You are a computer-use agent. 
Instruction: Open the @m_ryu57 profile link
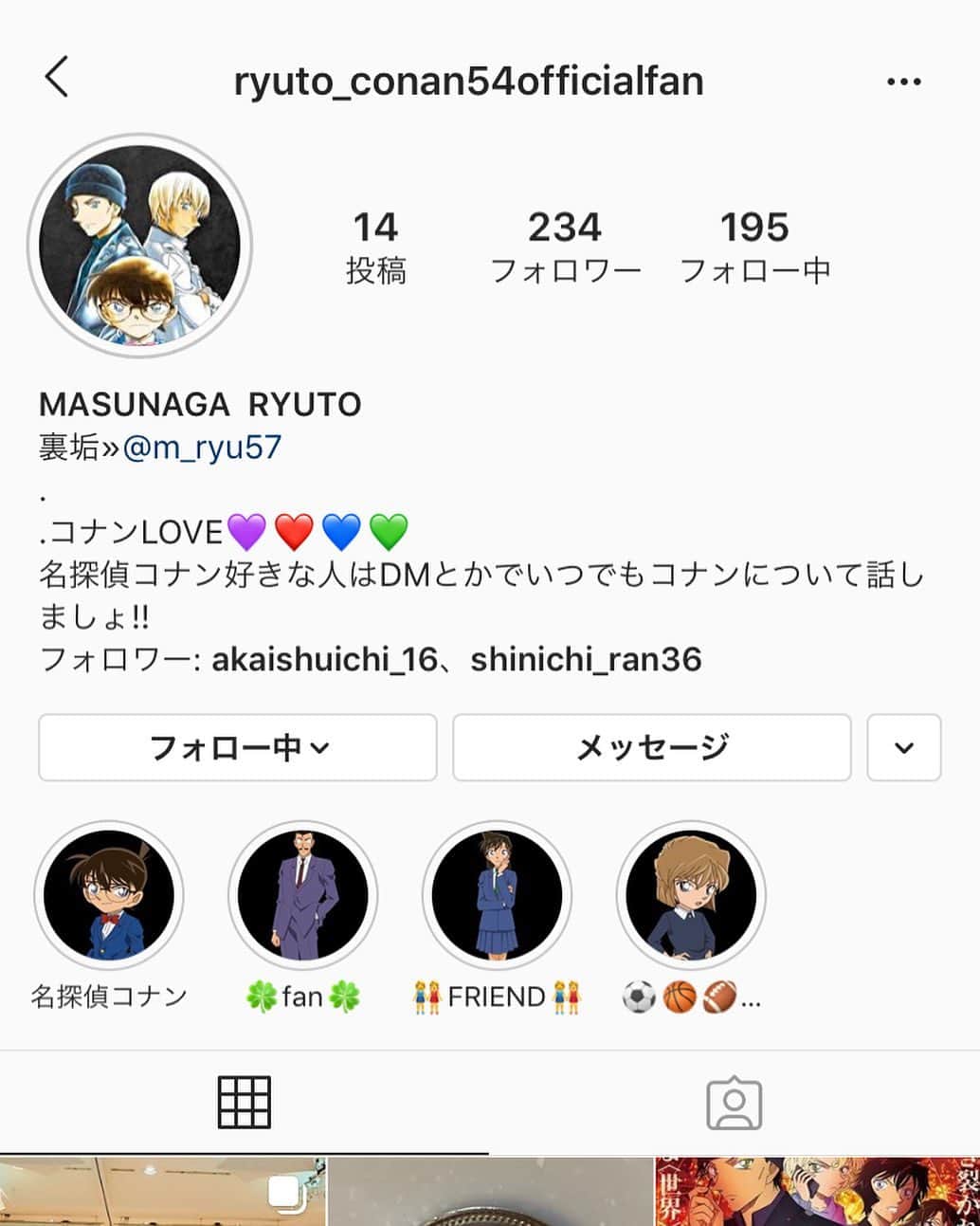pyautogui.click(x=202, y=448)
